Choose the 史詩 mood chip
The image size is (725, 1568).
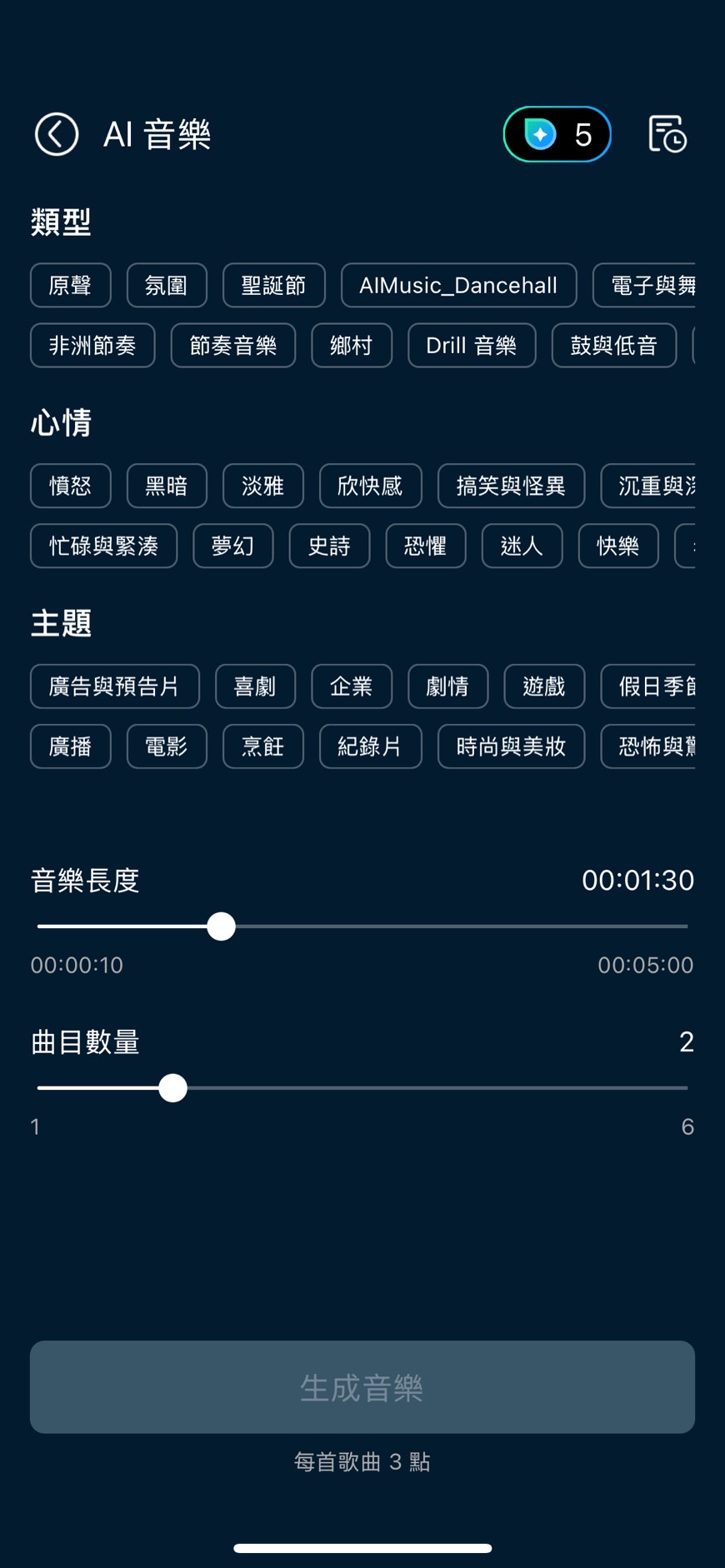(328, 546)
